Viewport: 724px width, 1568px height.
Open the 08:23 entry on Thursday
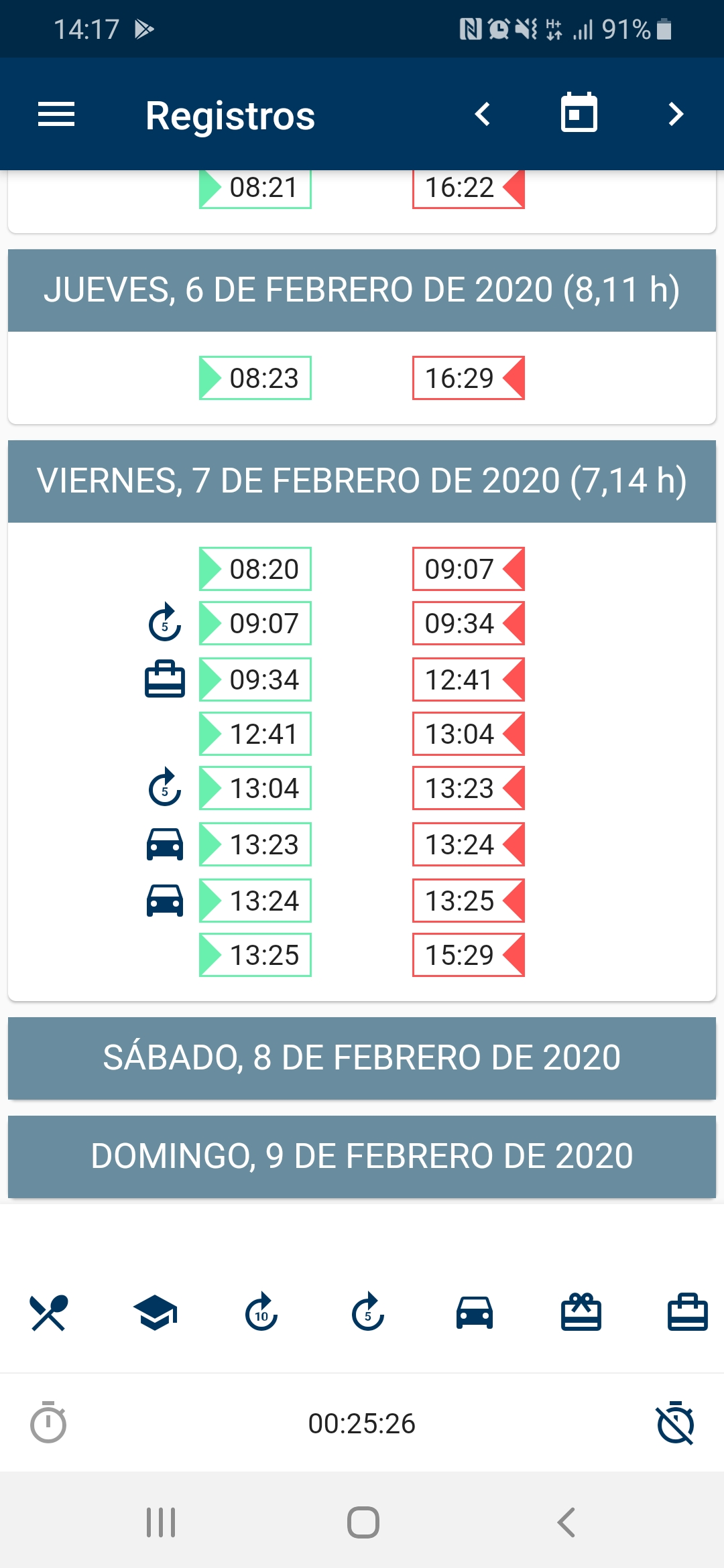(x=255, y=379)
